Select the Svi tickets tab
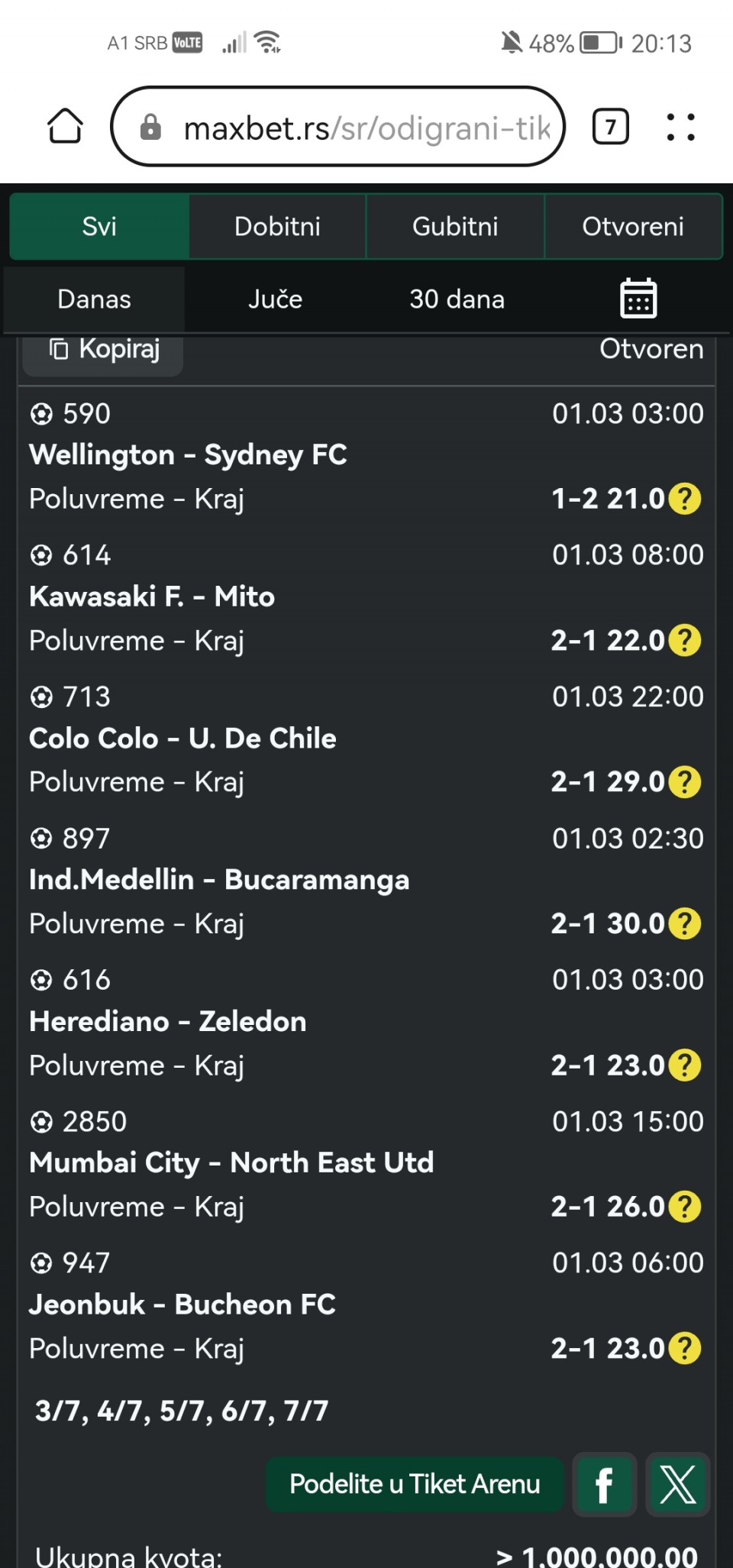Image resolution: width=733 pixels, height=1568 pixels. click(99, 227)
